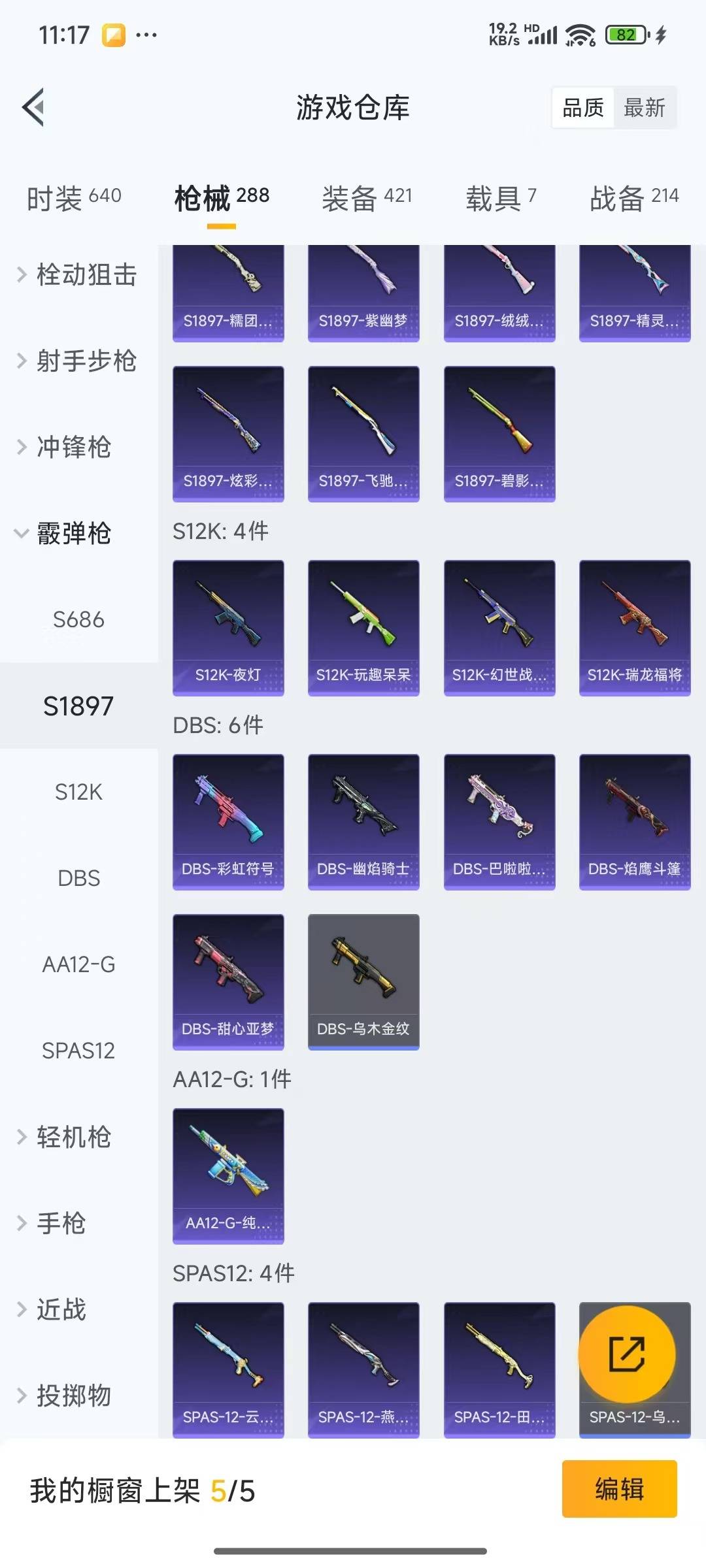View the DBS-乌木金纹 skin
The width and height of the screenshot is (706, 1568).
(363, 981)
